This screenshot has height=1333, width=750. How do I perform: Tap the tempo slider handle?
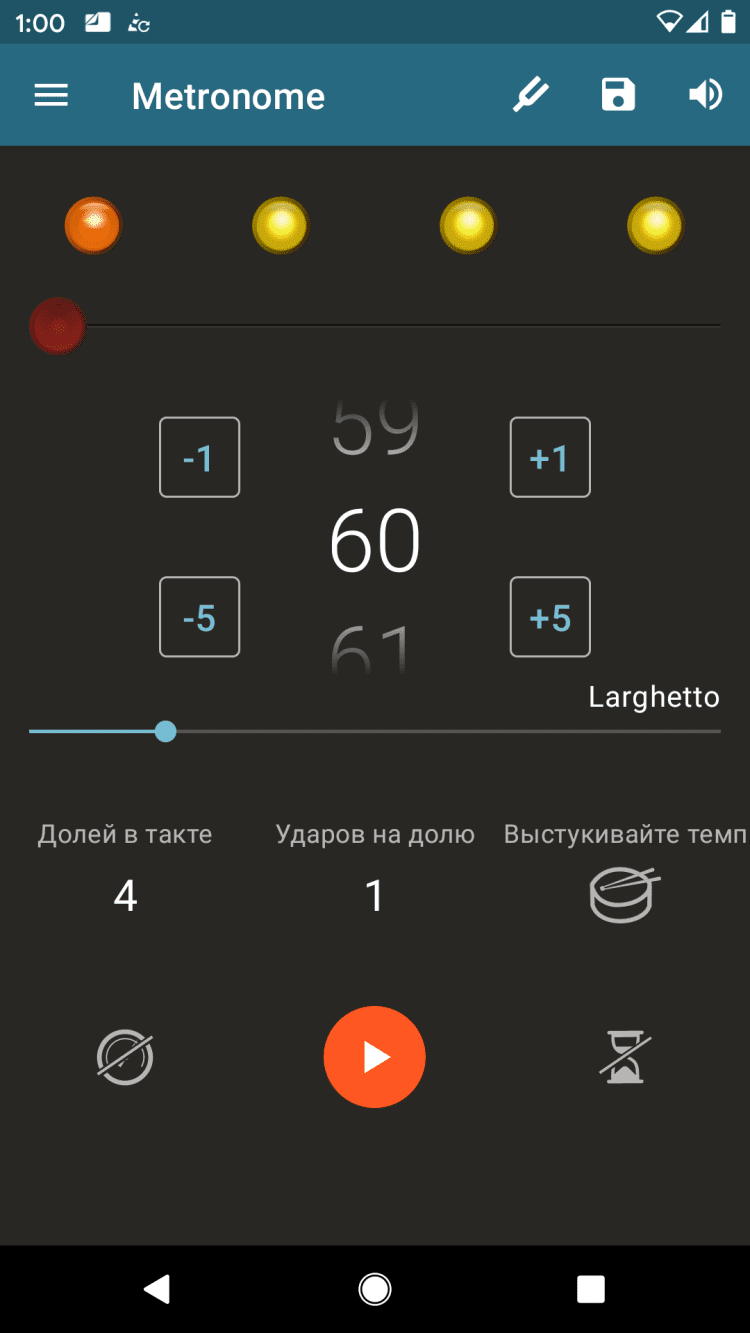pos(166,732)
